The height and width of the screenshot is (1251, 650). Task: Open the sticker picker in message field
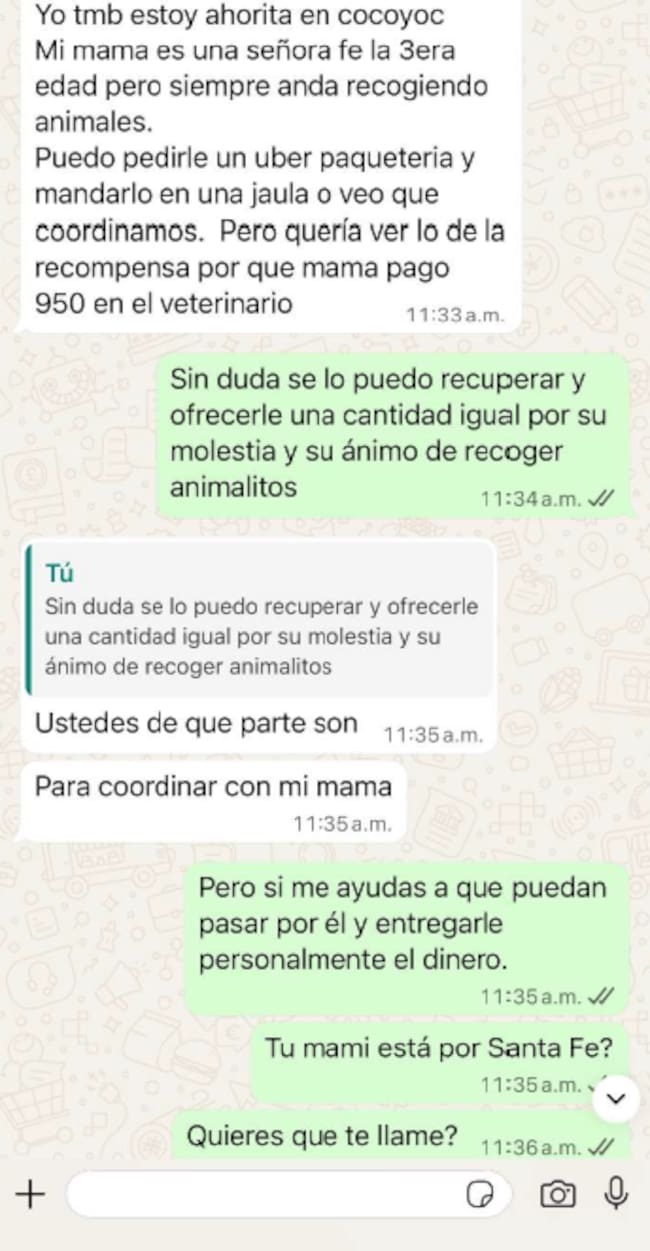pyautogui.click(x=481, y=1194)
